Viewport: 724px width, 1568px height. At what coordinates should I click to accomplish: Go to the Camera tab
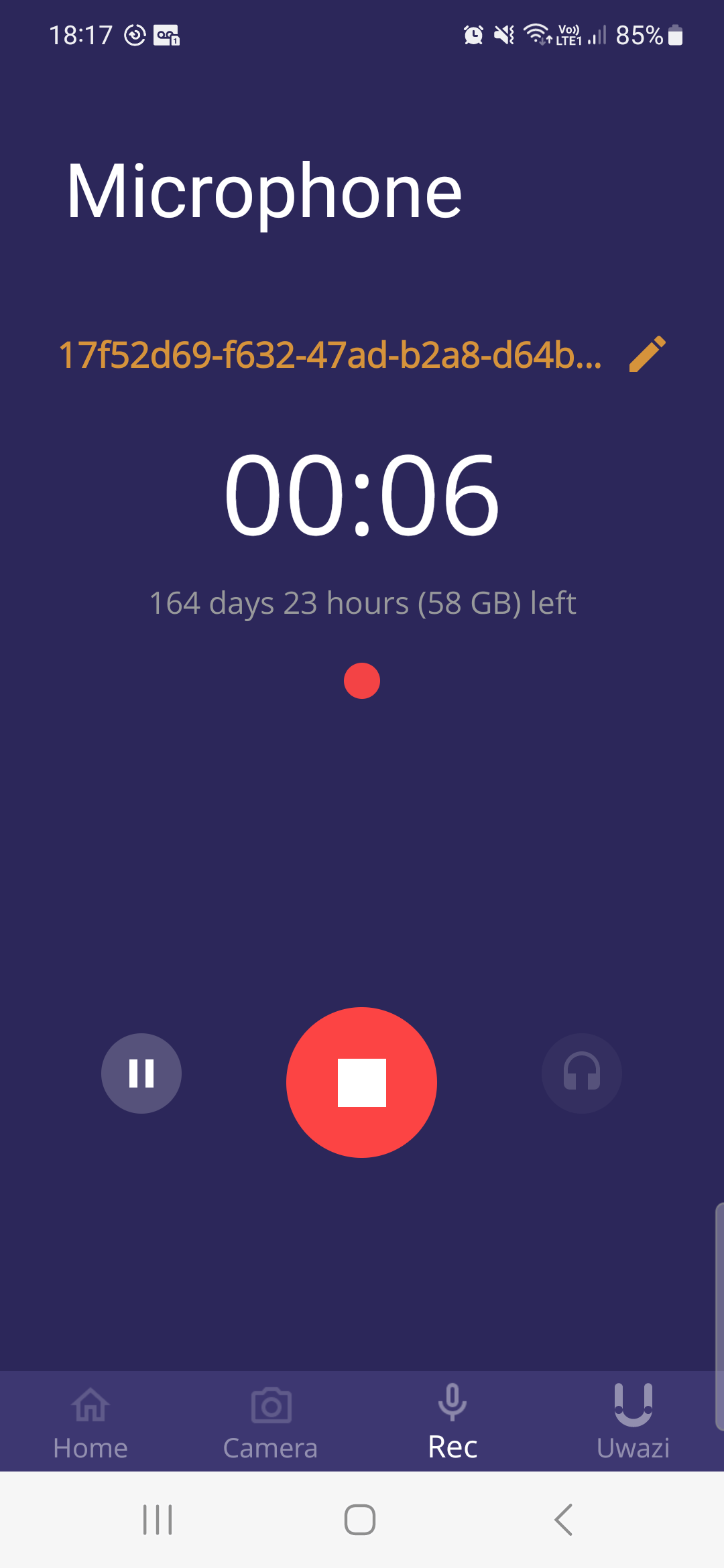(271, 1422)
